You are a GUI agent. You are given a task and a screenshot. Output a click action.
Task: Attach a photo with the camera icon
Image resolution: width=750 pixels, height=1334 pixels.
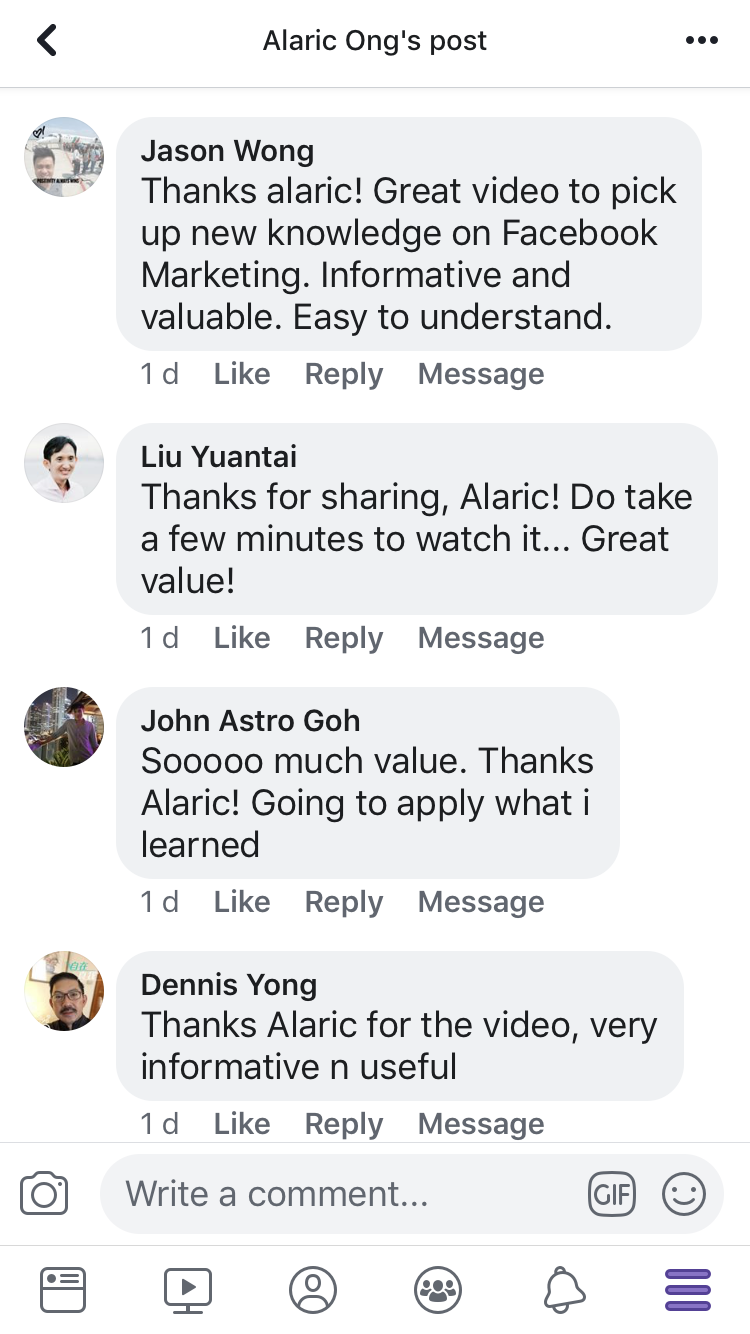coord(44,1194)
